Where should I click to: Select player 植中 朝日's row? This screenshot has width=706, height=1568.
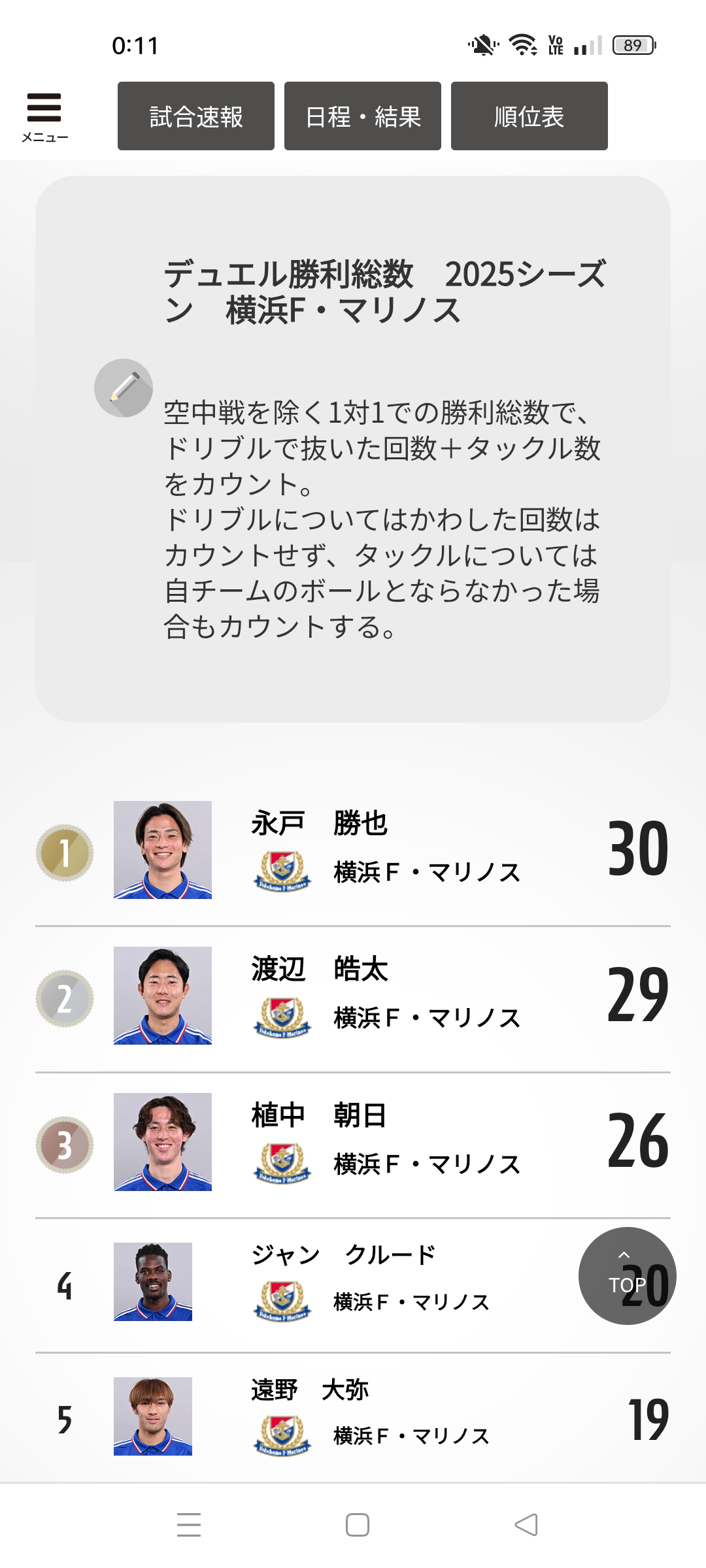click(353, 1141)
